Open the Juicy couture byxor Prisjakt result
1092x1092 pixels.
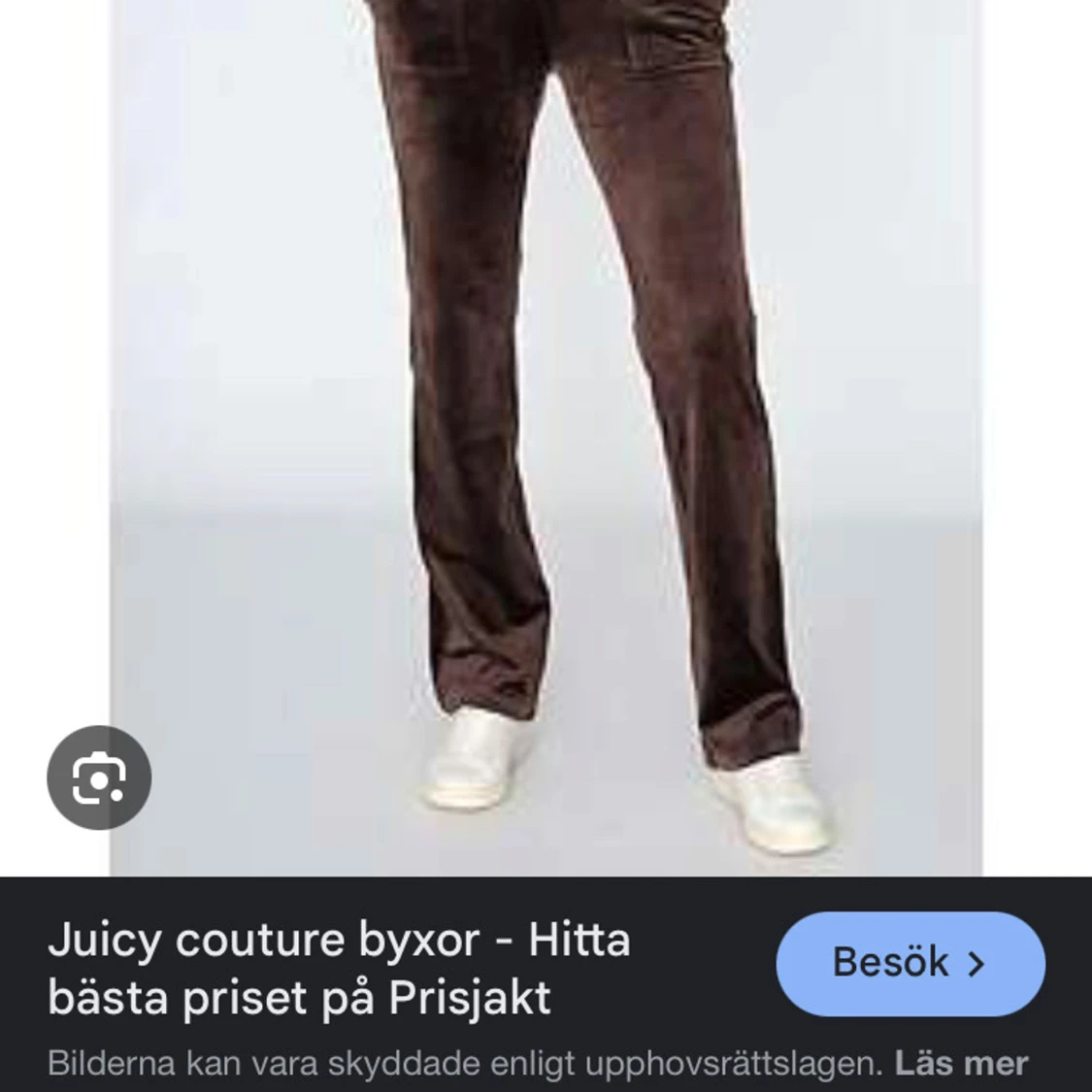(x=340, y=969)
